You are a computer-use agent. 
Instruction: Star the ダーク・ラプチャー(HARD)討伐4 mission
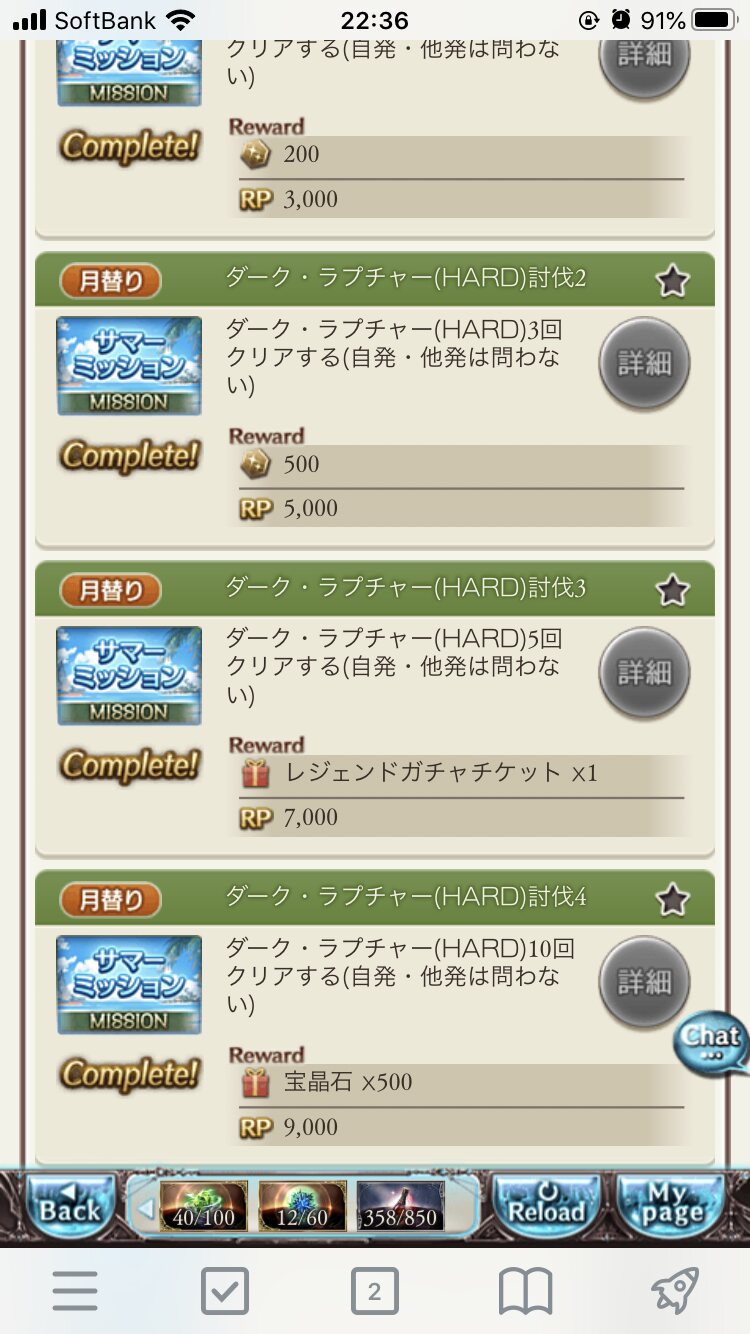click(x=672, y=900)
